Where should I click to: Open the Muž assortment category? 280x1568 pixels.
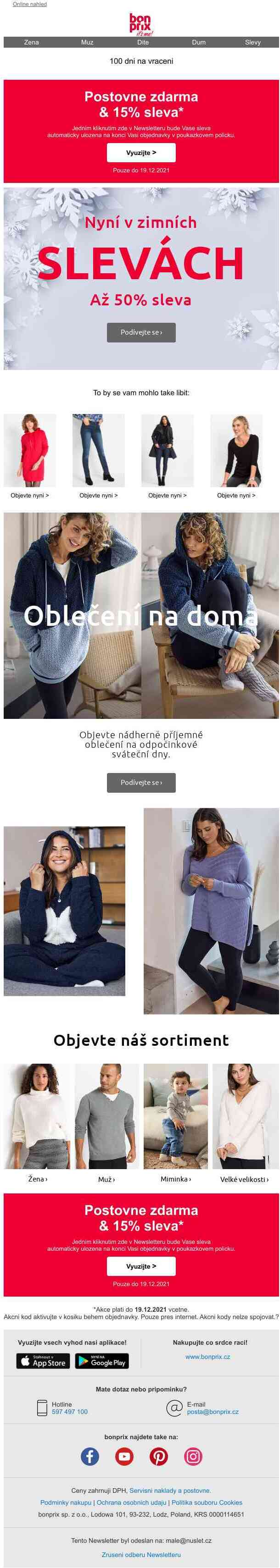(106, 1179)
